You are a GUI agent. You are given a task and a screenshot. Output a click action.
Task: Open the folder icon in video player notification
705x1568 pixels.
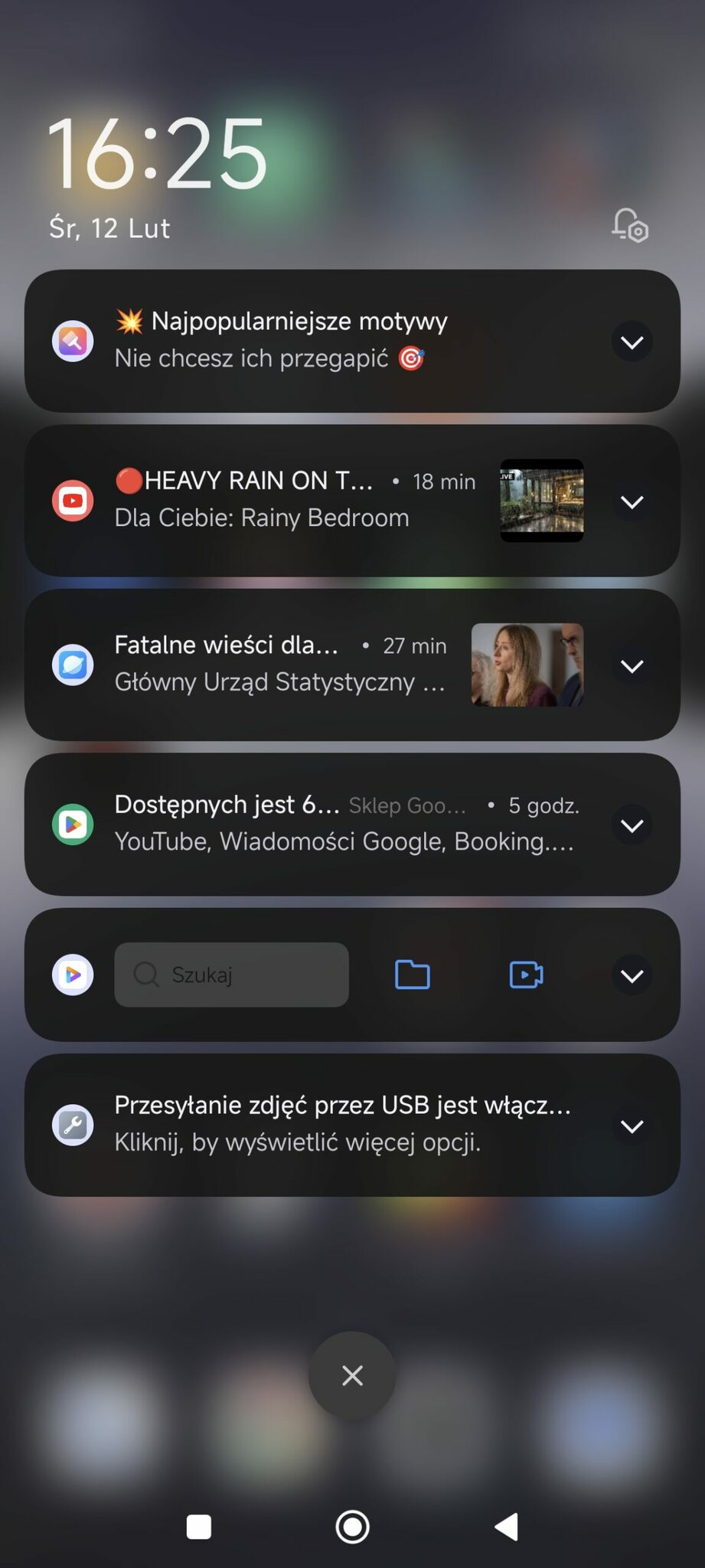point(412,975)
